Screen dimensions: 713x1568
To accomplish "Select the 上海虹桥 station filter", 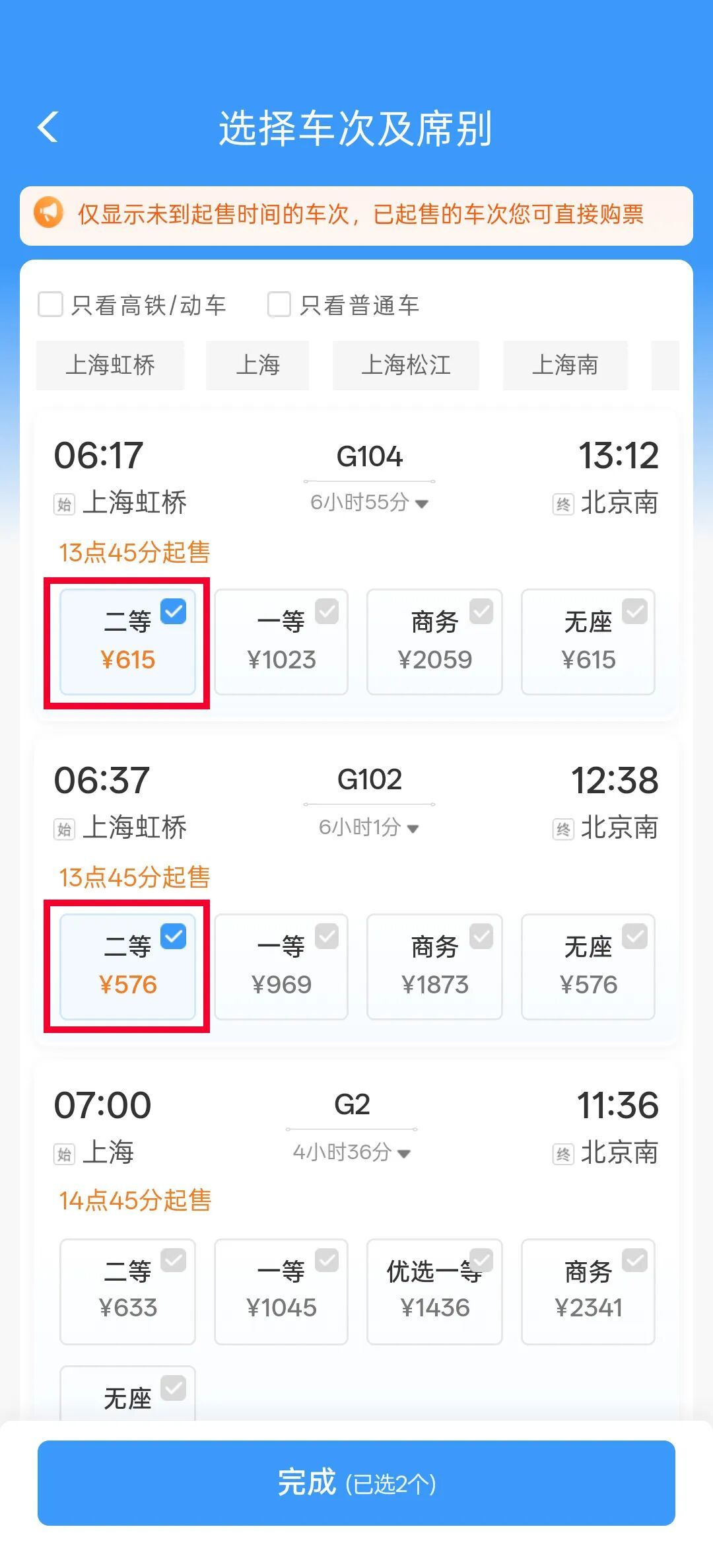I will coord(110,365).
